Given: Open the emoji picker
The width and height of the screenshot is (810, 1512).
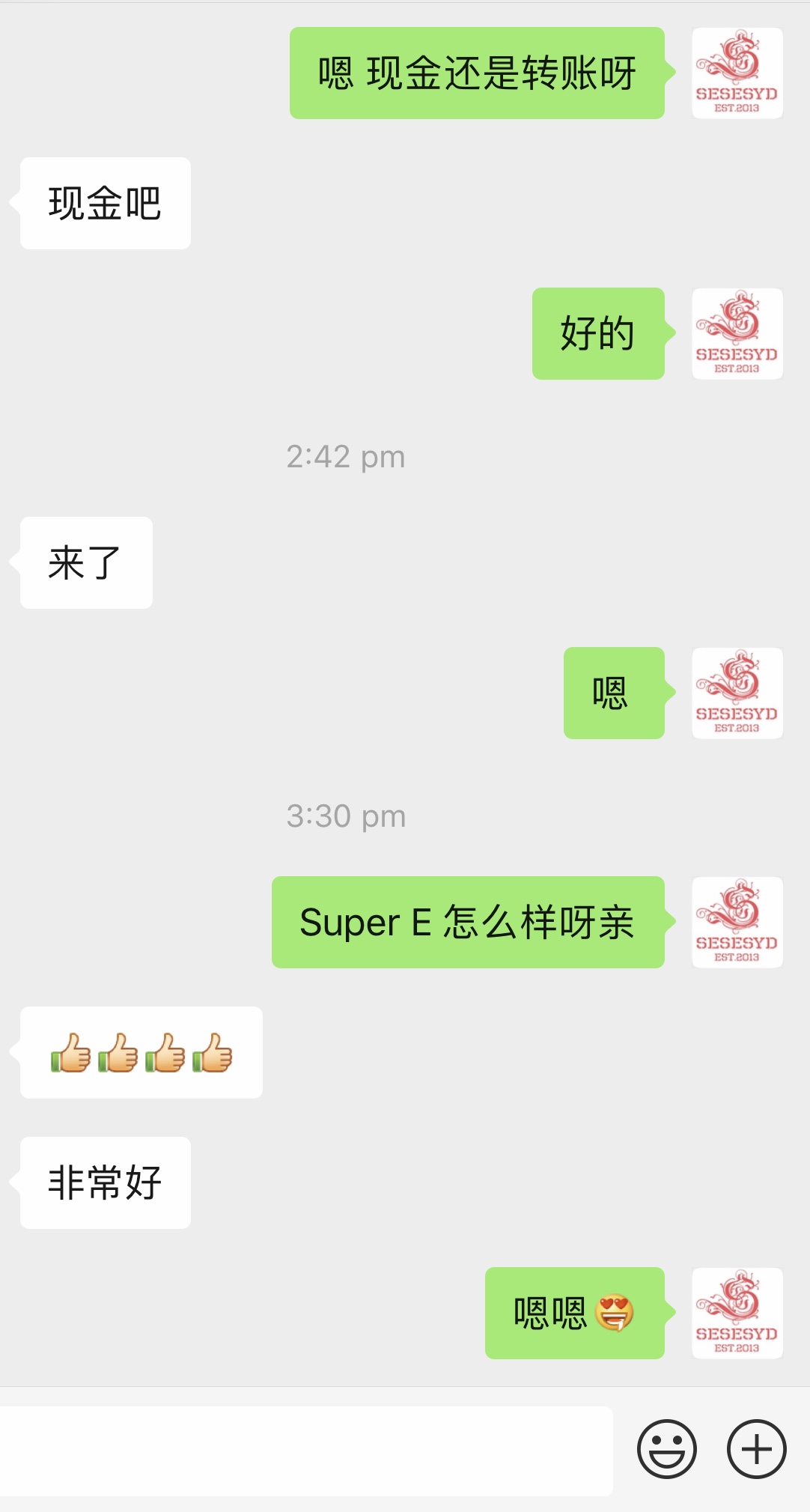Looking at the screenshot, I should pyautogui.click(x=666, y=1448).
